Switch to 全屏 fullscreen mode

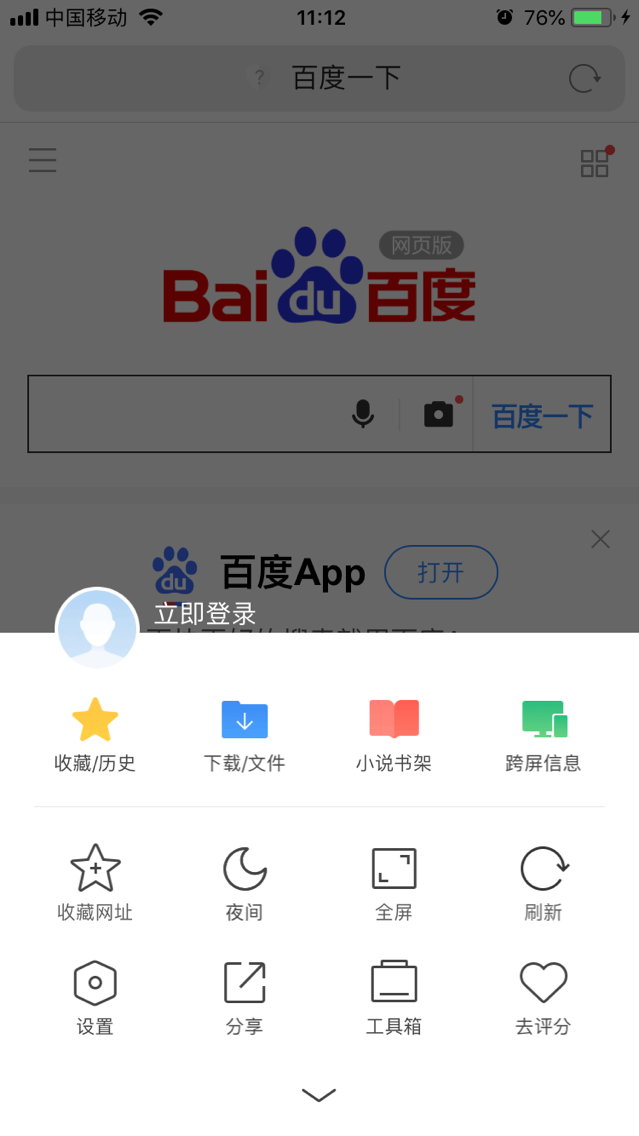(x=393, y=882)
